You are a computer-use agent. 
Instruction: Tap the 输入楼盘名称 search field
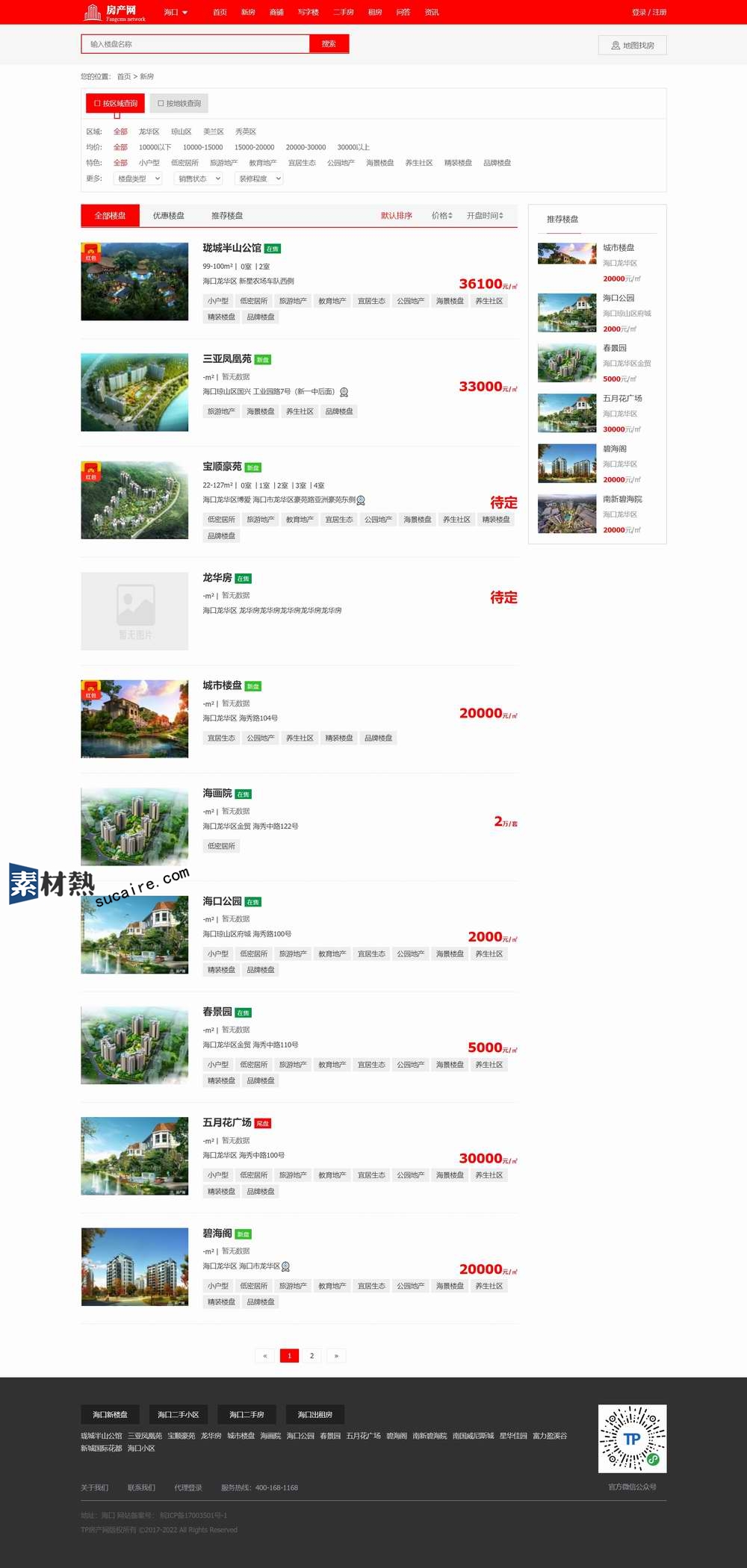pos(194,44)
